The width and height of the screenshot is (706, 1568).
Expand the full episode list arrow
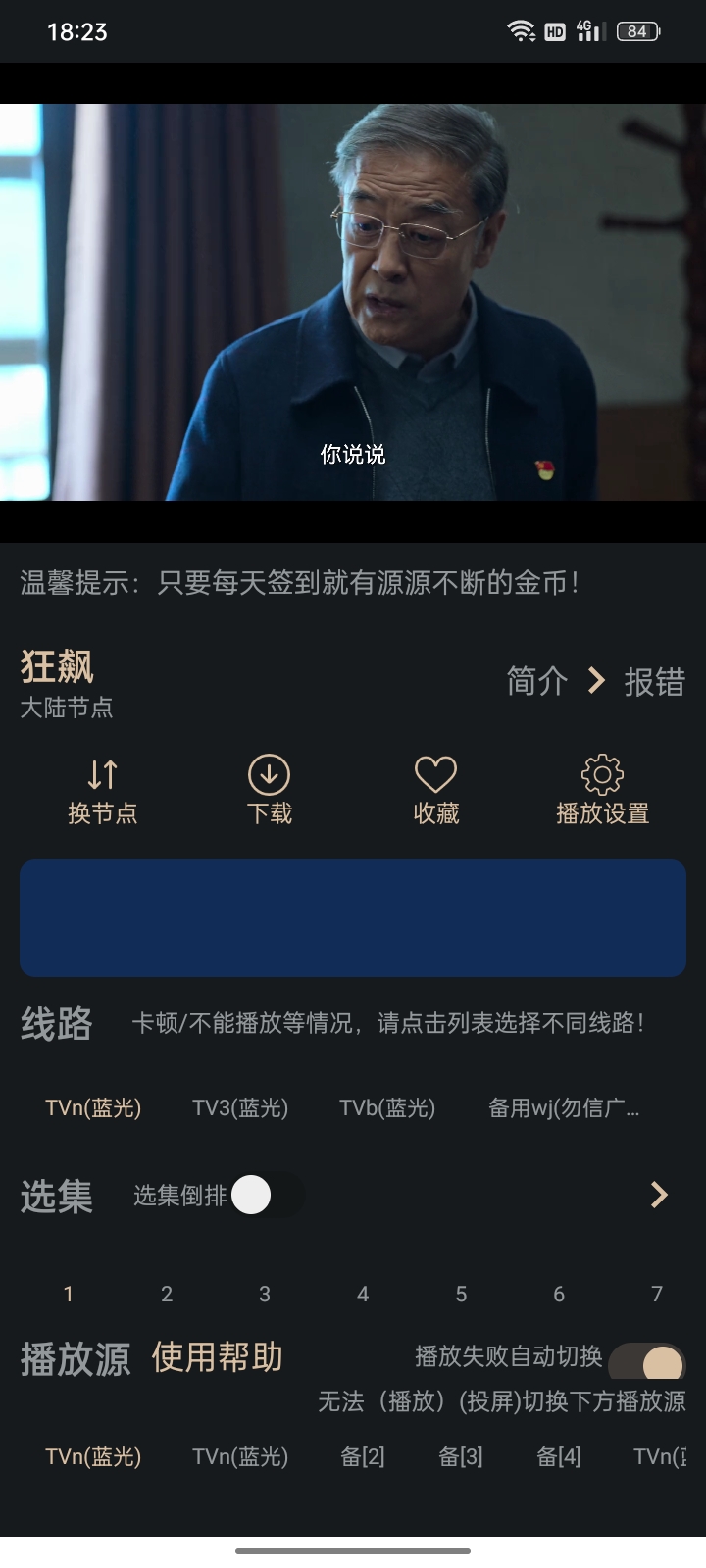pos(659,1194)
